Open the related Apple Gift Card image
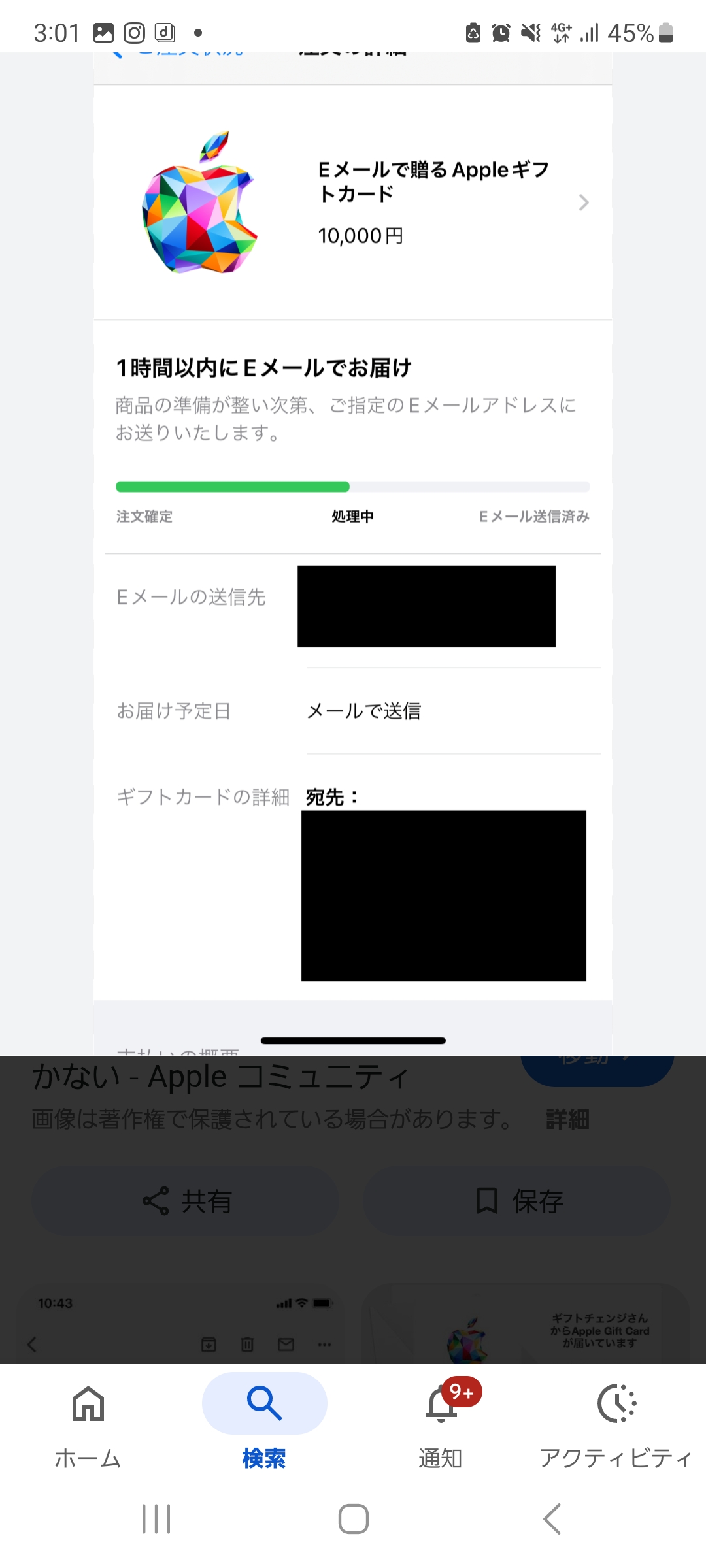This screenshot has height=1568, width=706. tap(526, 1325)
